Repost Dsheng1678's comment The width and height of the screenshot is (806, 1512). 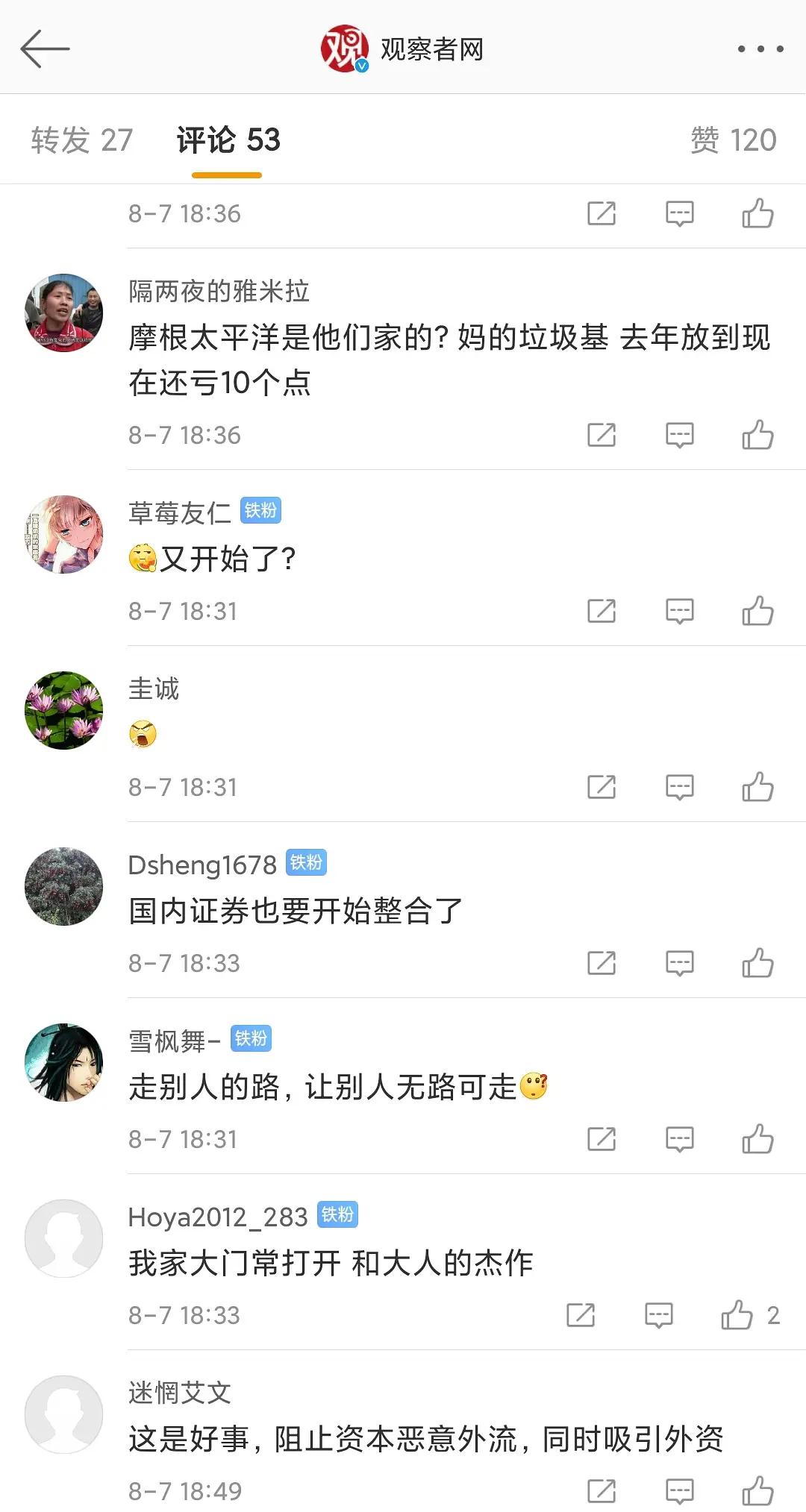pyautogui.click(x=602, y=963)
